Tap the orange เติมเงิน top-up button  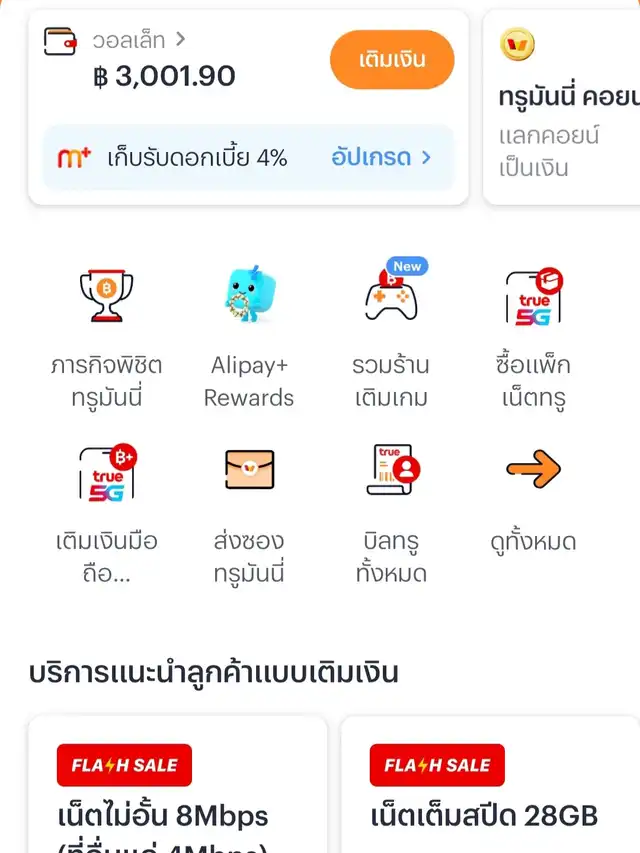coord(392,60)
